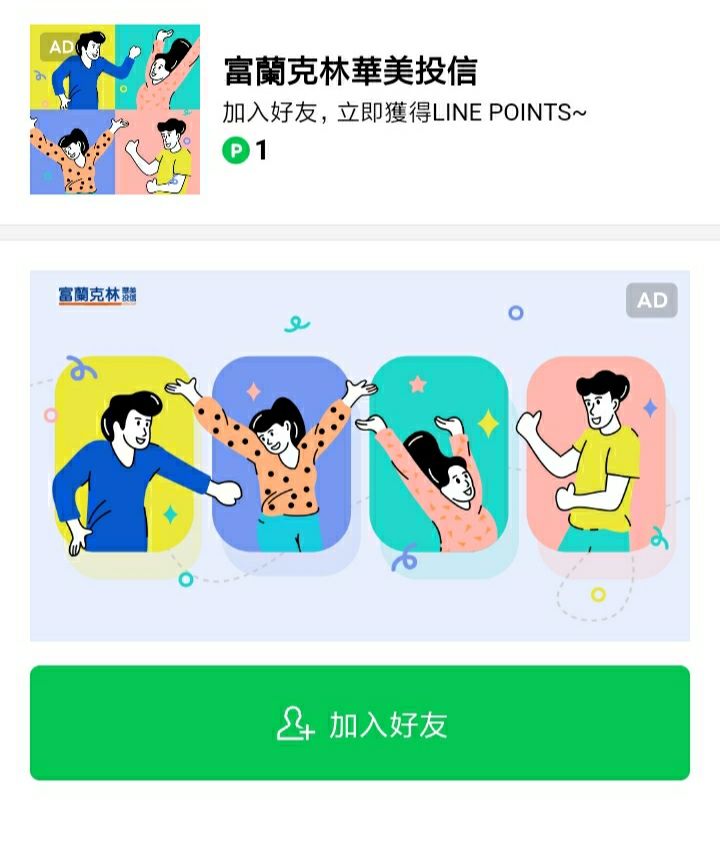Viewport: 720px width, 841px height.
Task: Open the large 富蘭克林 ad banner
Action: coord(360,455)
